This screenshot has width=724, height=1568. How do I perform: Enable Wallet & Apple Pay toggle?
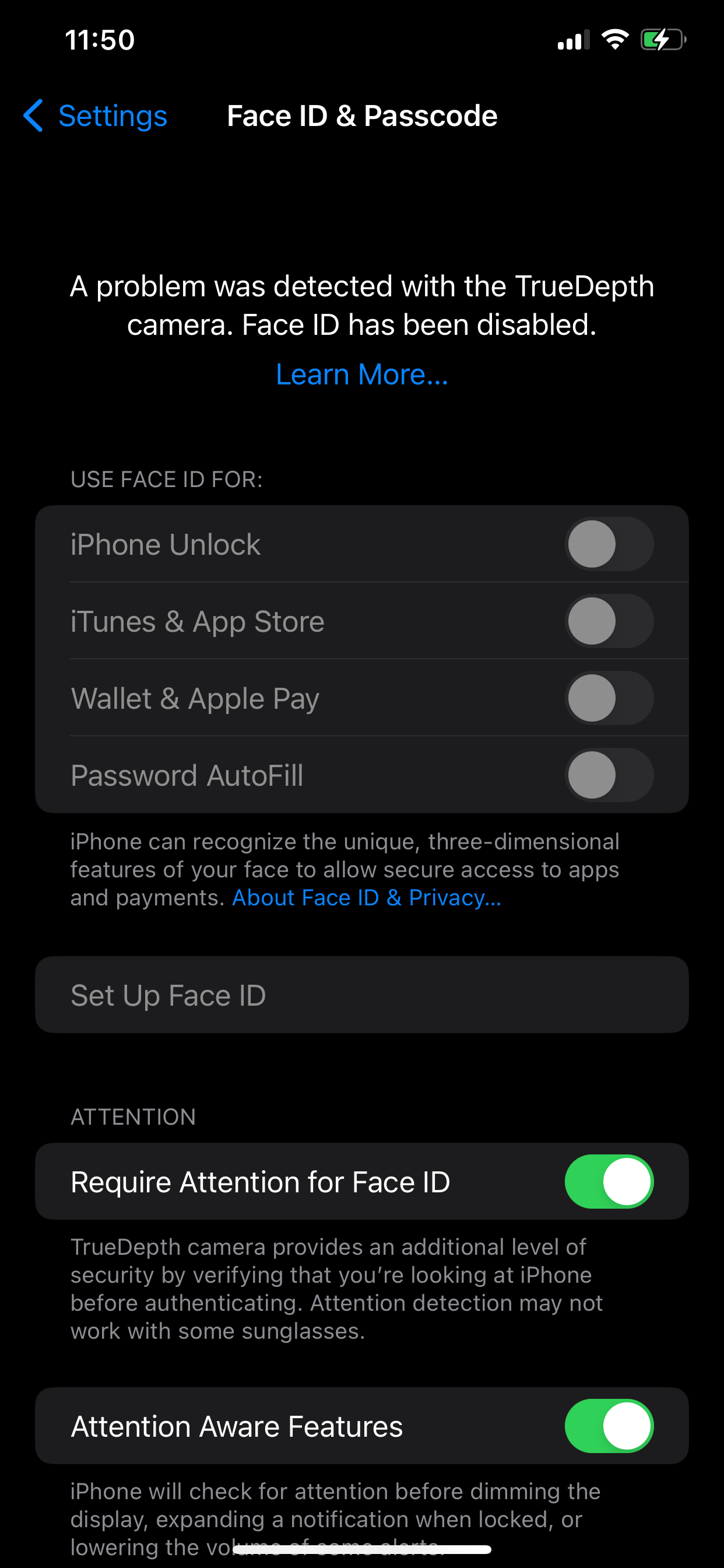609,698
